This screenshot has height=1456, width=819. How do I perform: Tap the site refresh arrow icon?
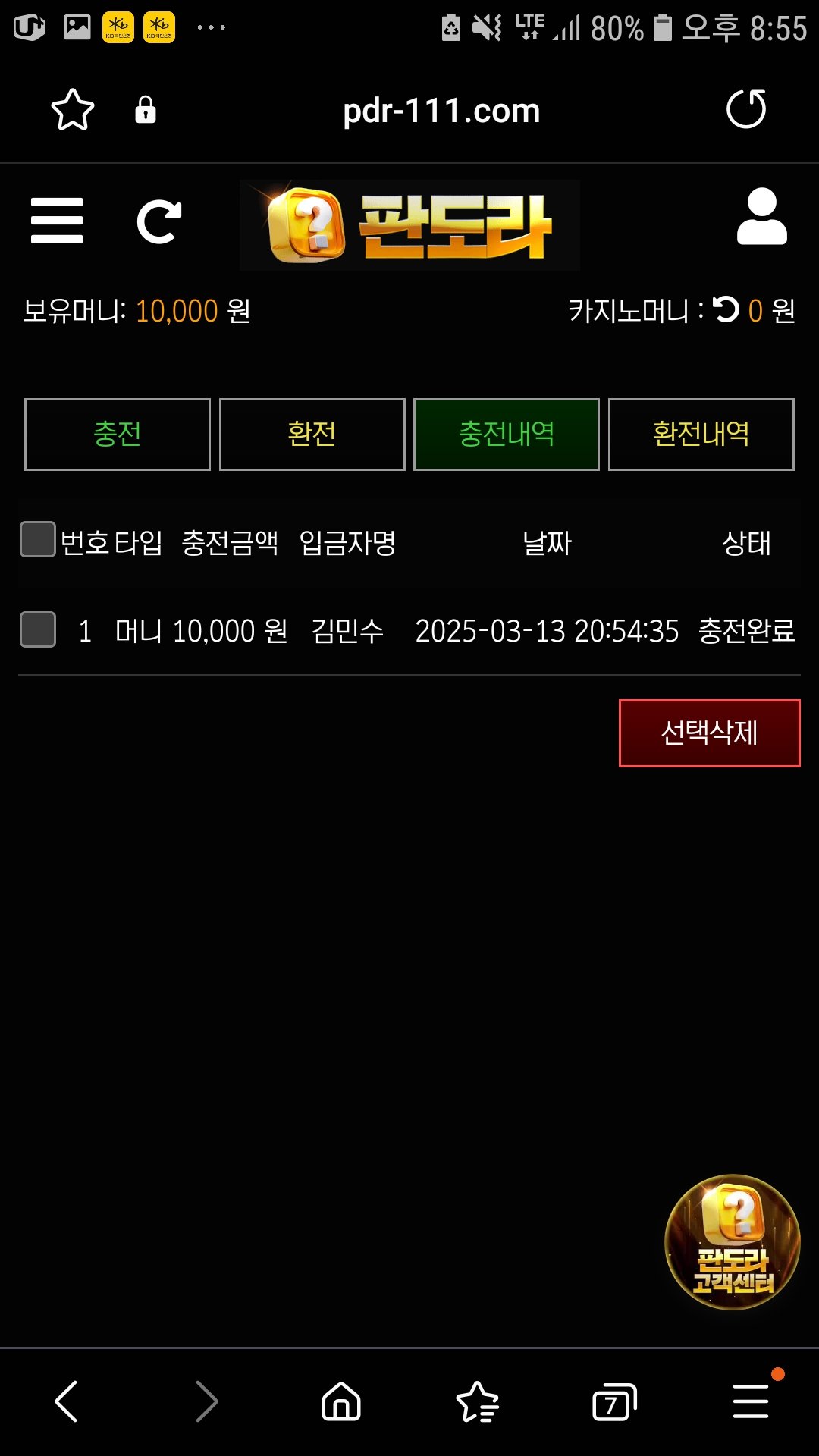[158, 222]
